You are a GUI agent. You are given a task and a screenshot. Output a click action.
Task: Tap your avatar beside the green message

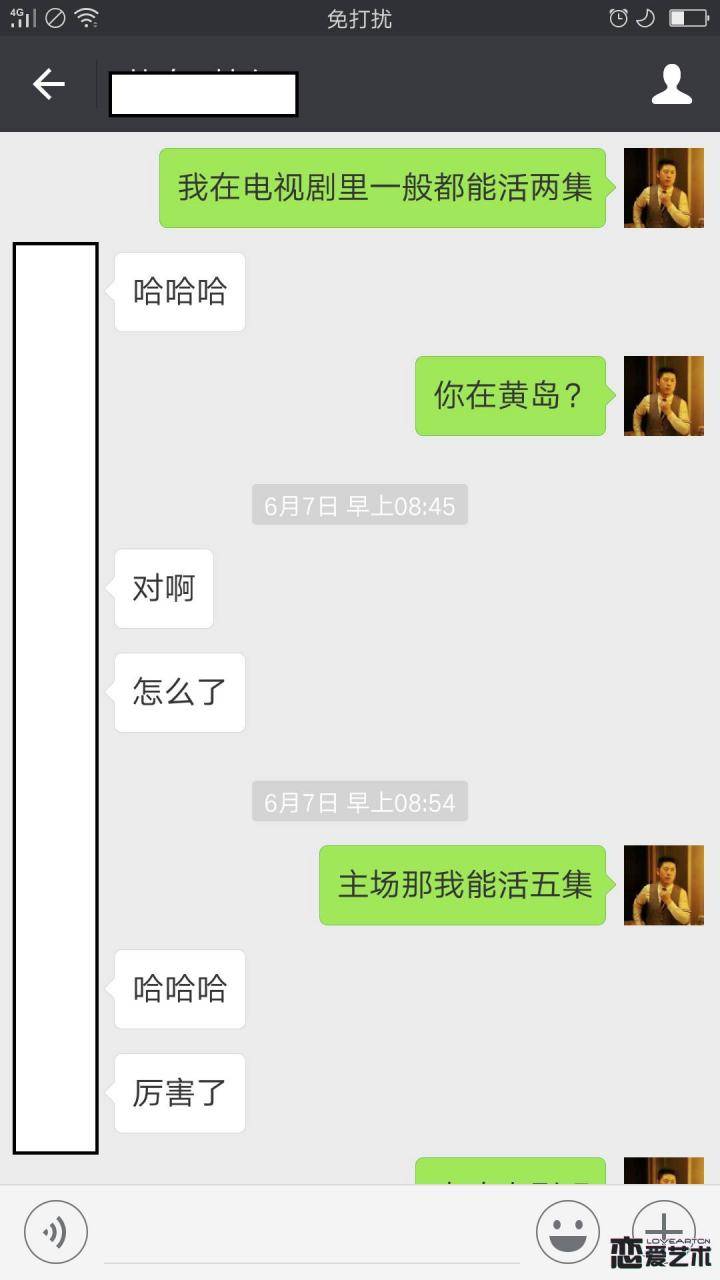tap(664, 188)
